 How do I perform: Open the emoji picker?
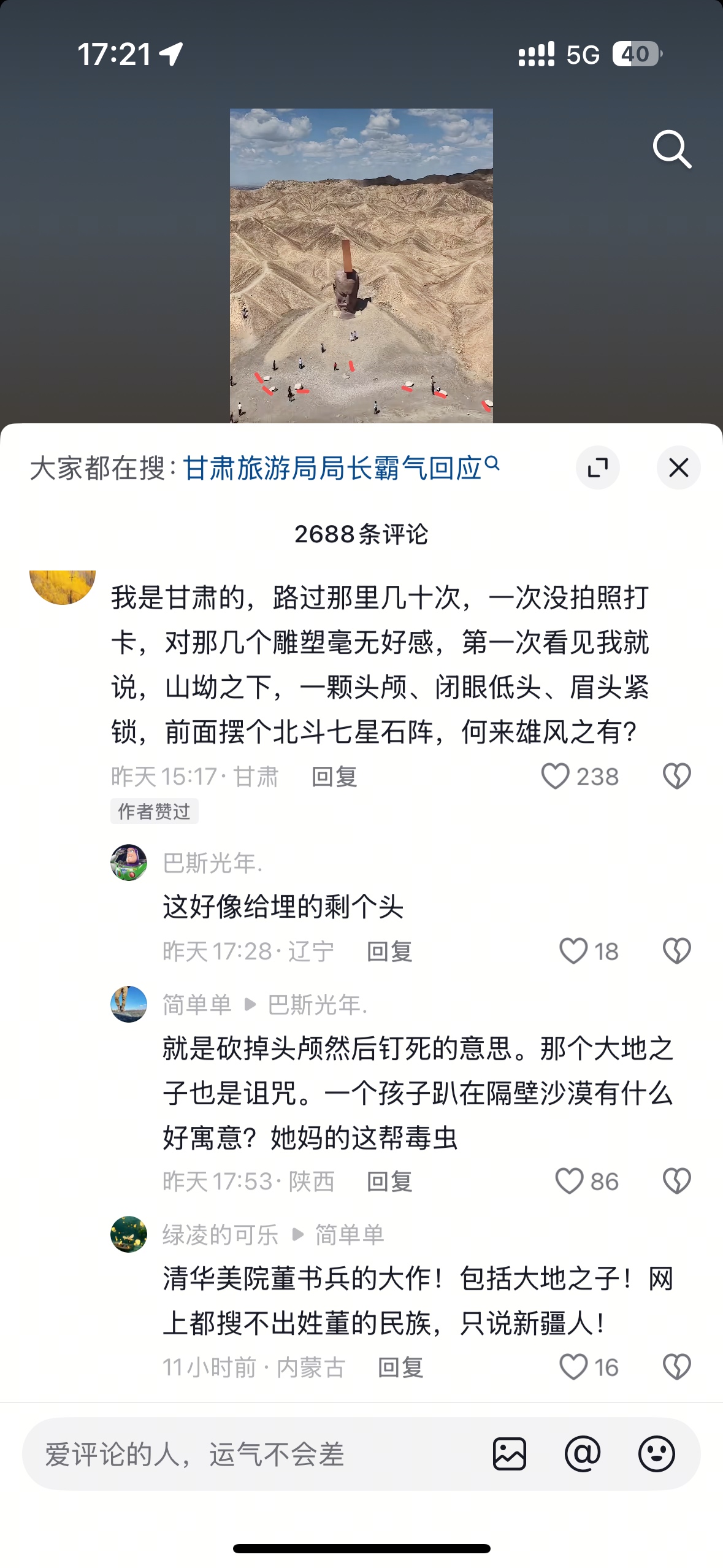coord(656,1454)
